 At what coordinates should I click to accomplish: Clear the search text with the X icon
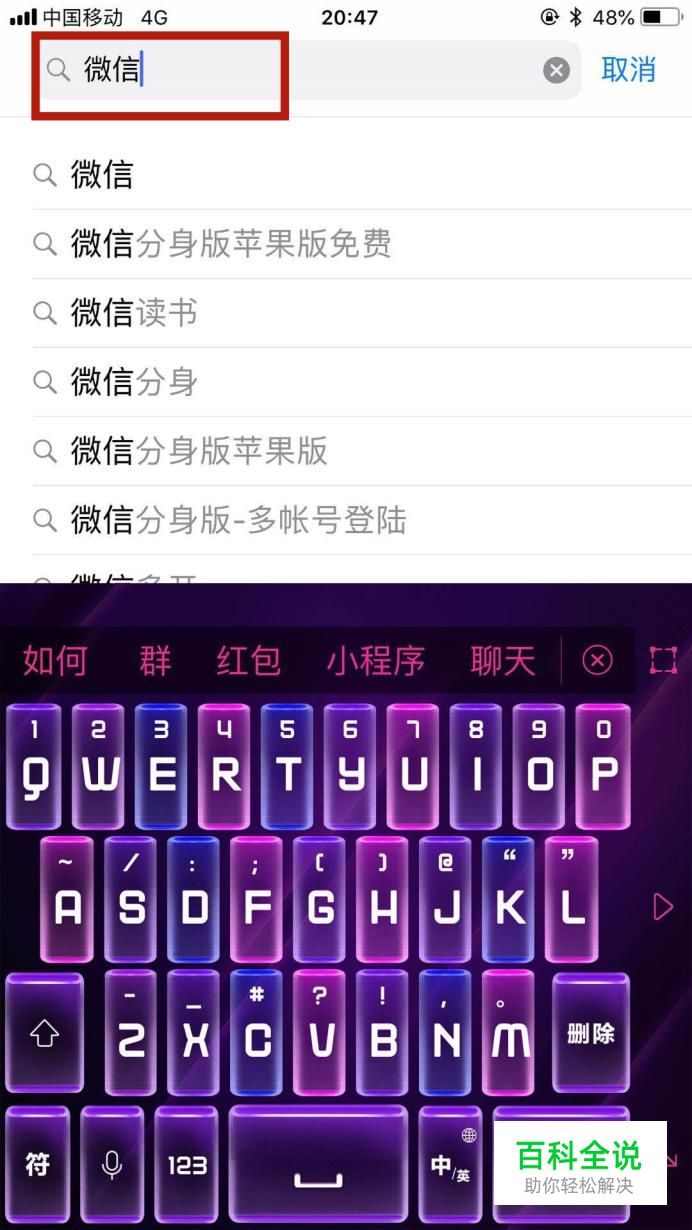(x=556, y=70)
